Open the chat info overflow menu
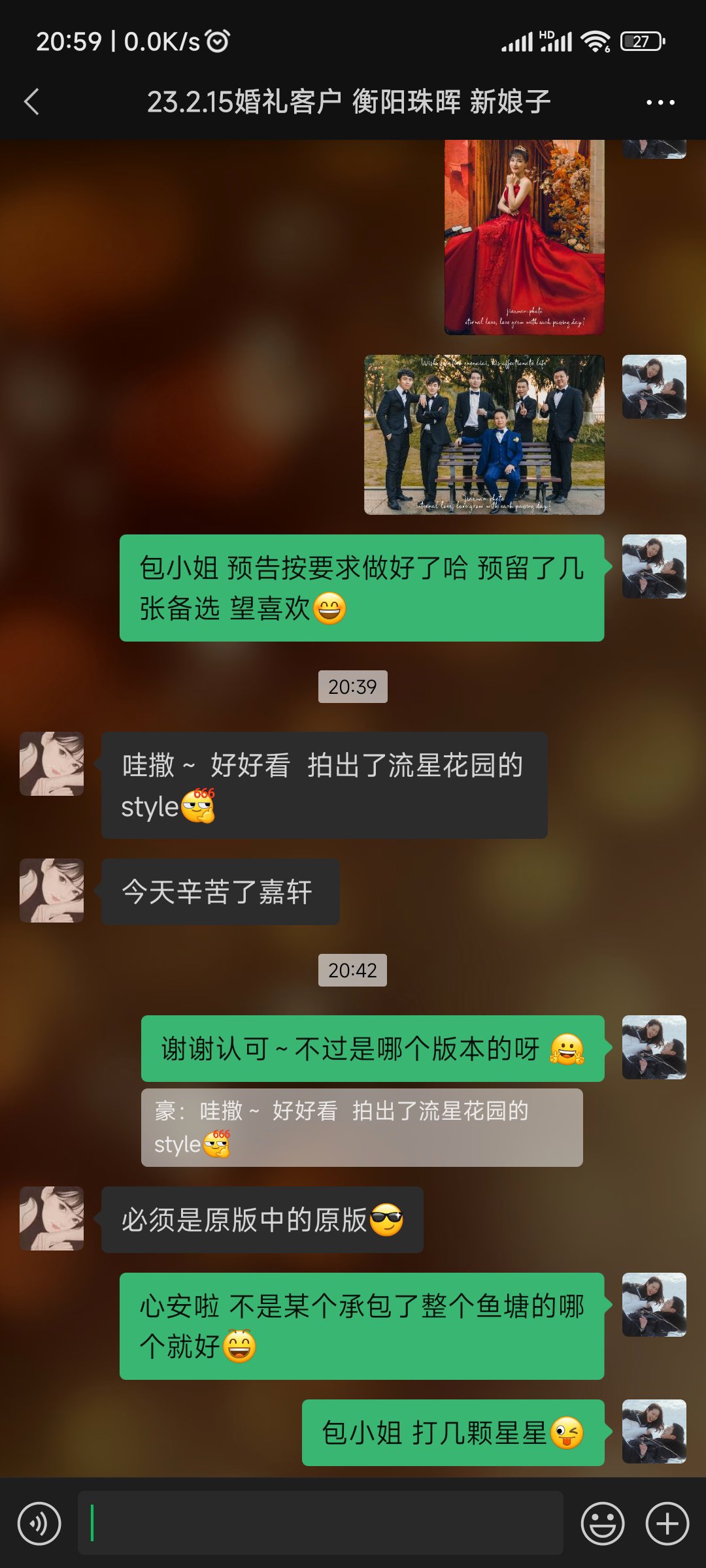The height and width of the screenshot is (1568, 706). 660,103
